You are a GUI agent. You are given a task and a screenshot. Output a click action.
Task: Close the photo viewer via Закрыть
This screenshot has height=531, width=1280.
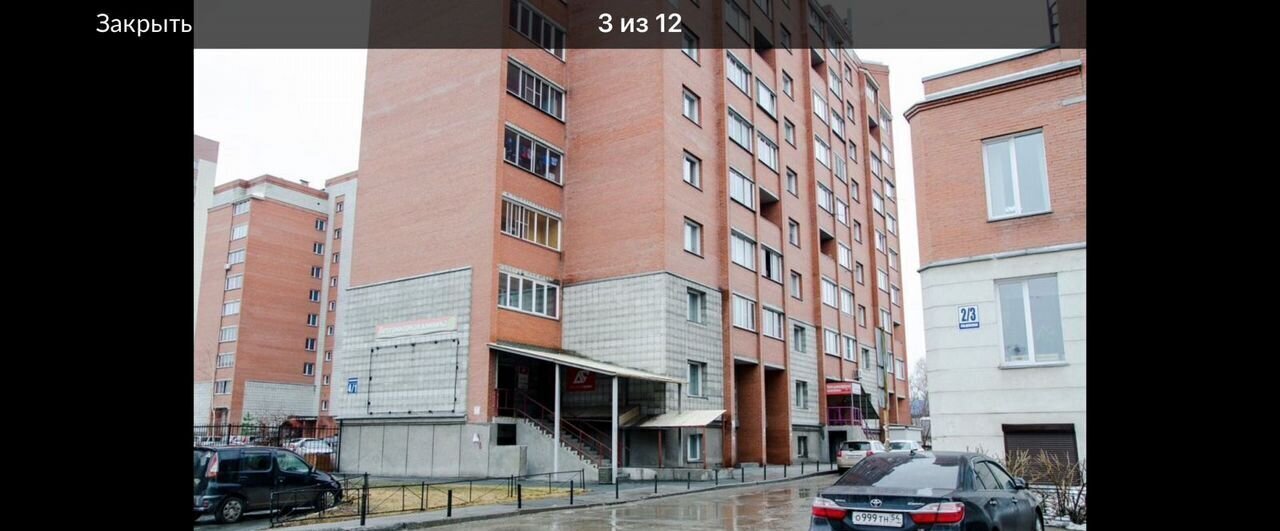(143, 24)
